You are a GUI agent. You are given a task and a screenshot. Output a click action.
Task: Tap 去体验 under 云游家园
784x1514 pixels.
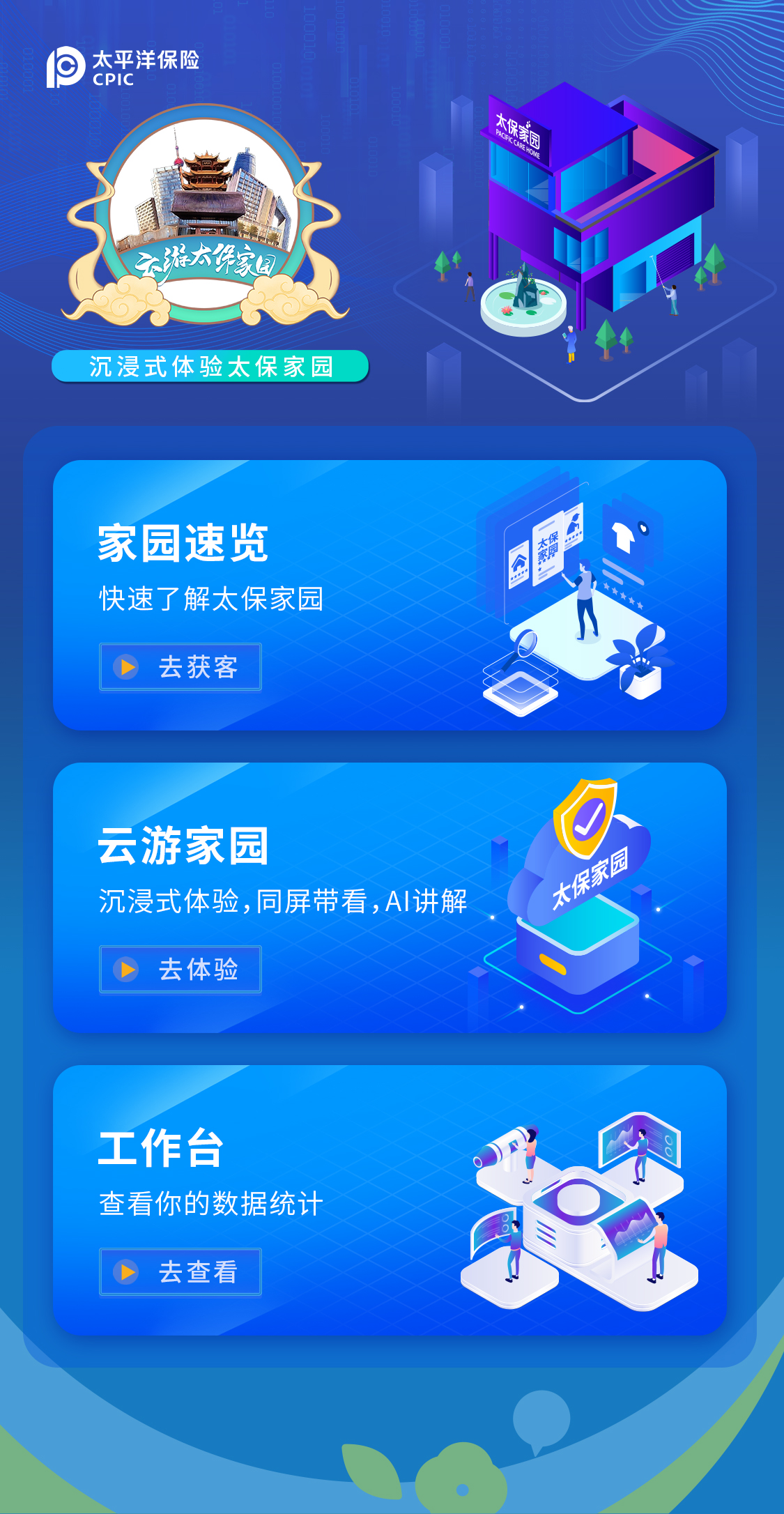coord(180,970)
